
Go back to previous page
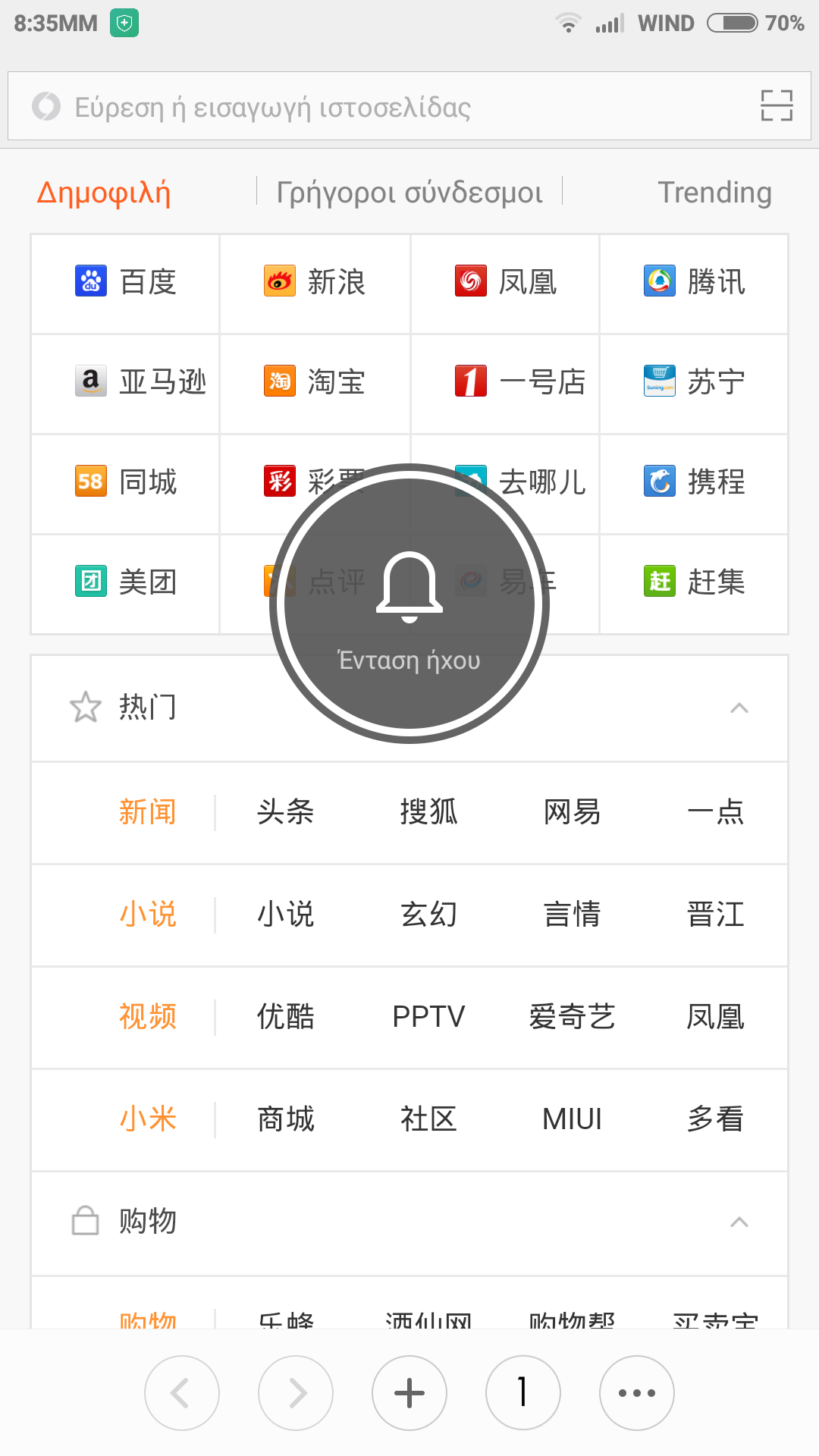click(x=182, y=1393)
